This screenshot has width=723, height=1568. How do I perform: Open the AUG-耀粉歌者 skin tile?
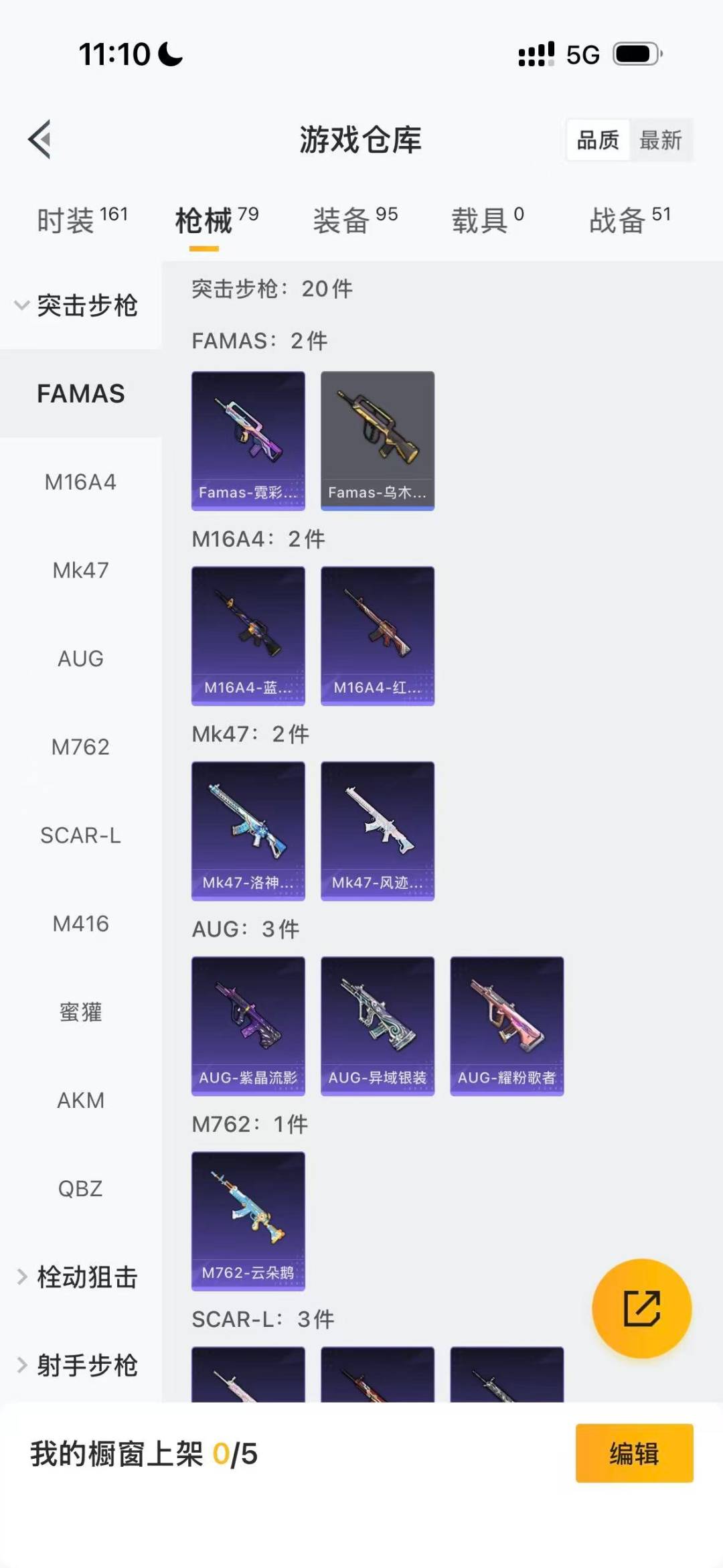click(507, 1025)
